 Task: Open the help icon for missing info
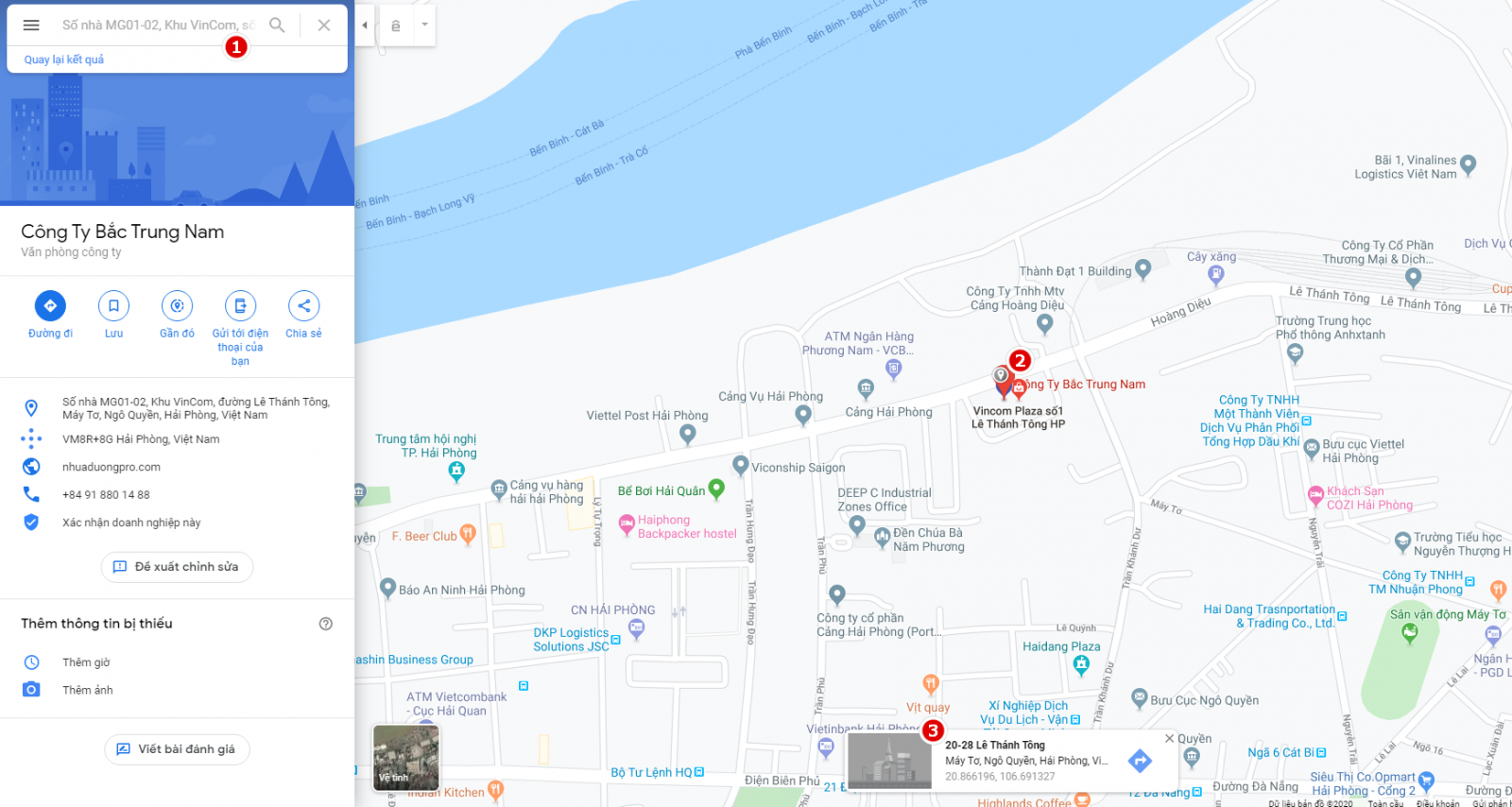pyautogui.click(x=326, y=624)
